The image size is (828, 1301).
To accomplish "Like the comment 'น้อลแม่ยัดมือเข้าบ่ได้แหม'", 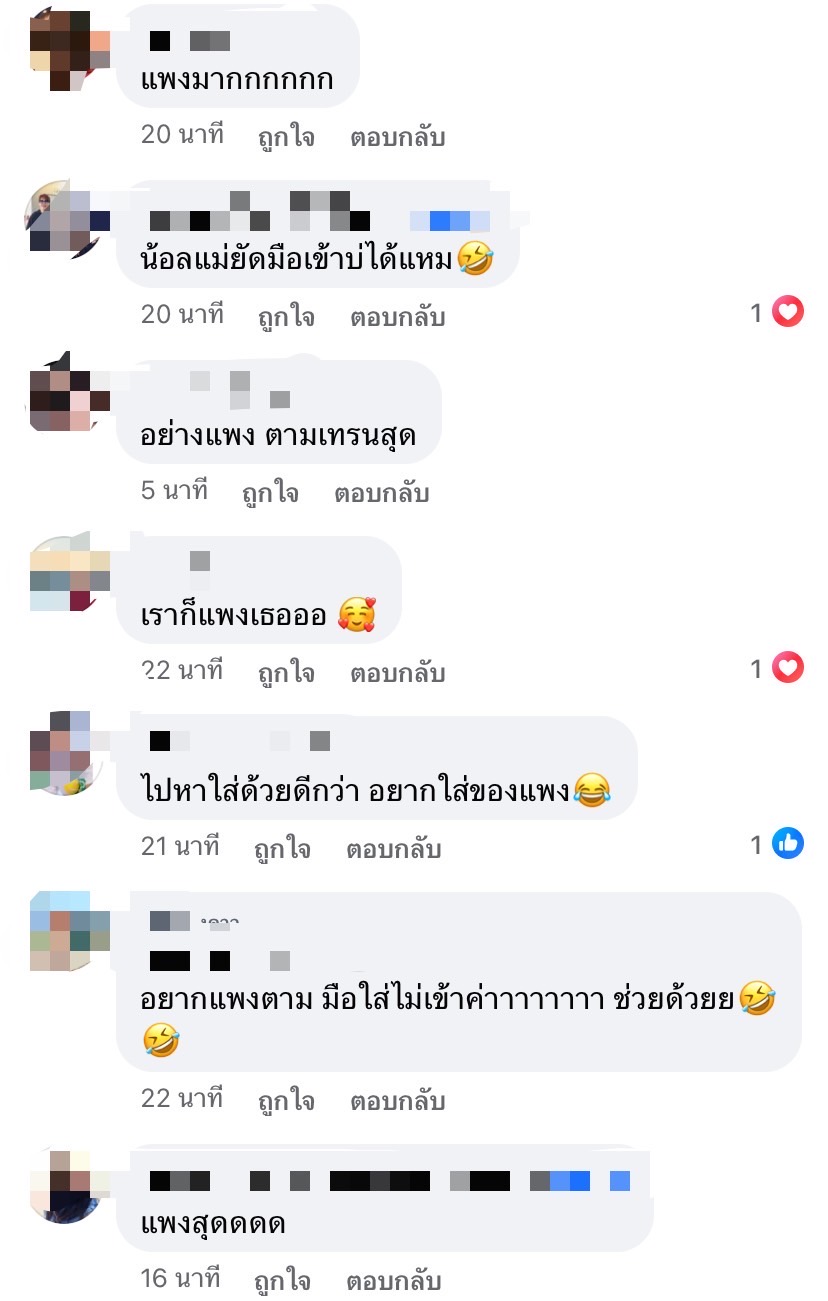I will point(286,317).
